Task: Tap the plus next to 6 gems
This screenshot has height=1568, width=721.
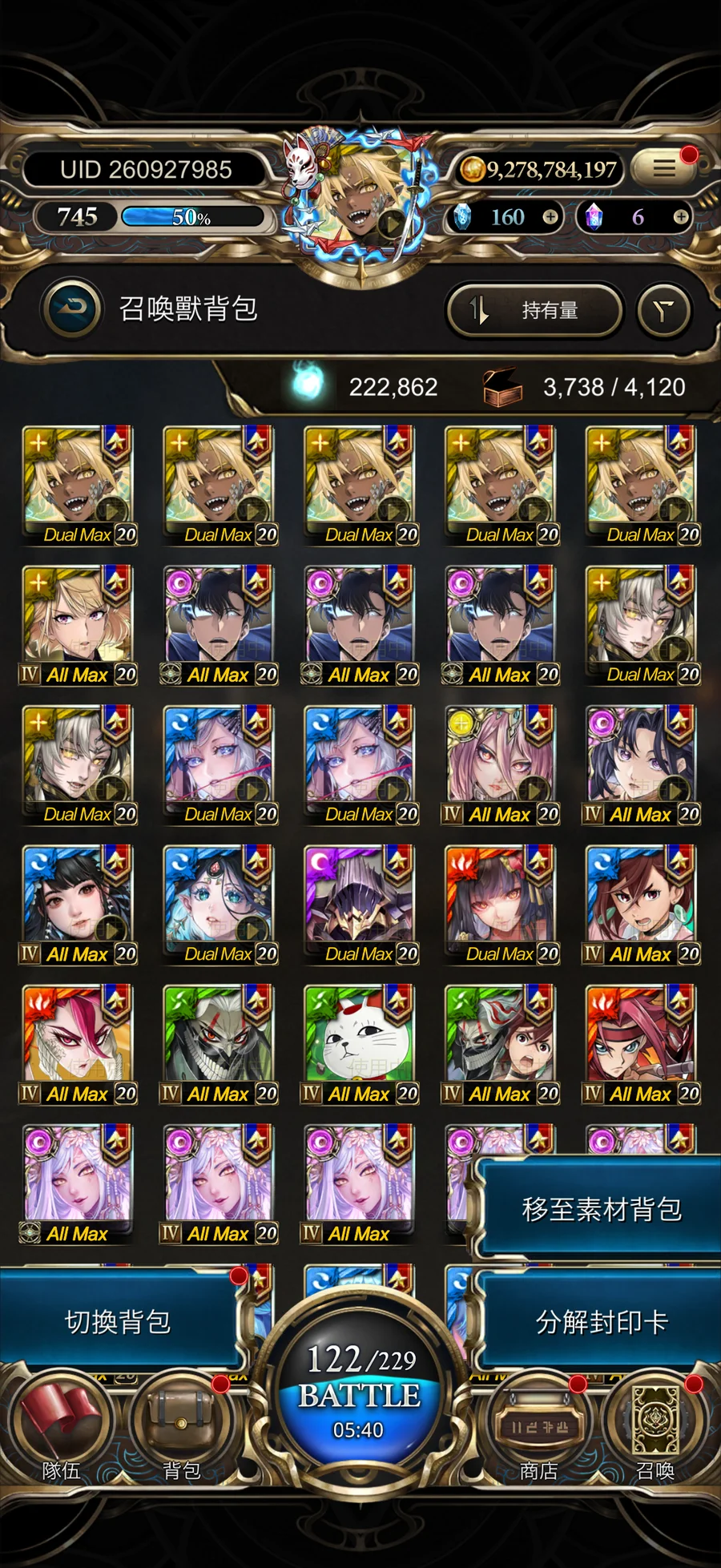Action: [680, 216]
